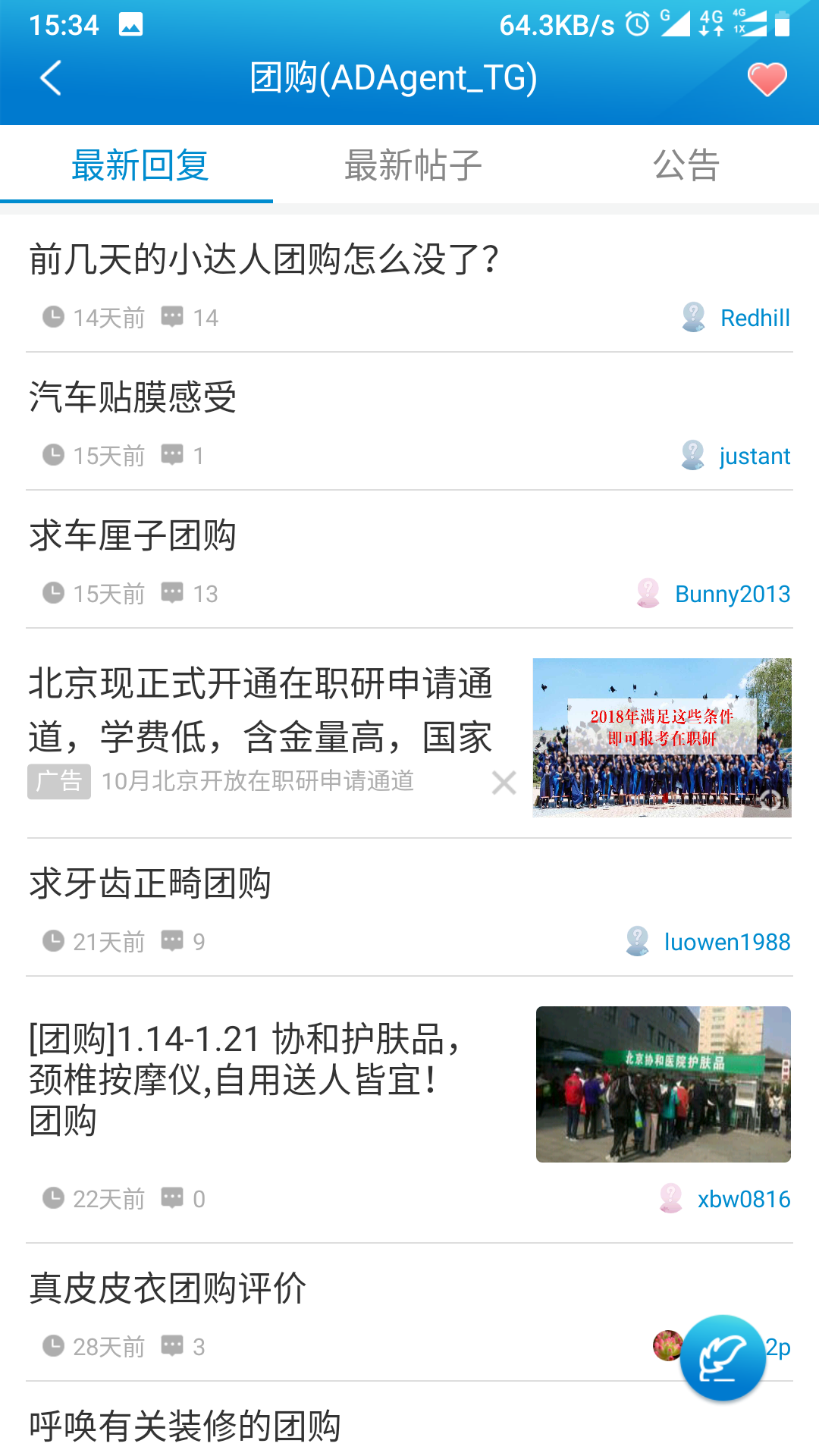Dismiss the 在职研 ad with the X
Image resolution: width=819 pixels, height=1456 pixels.
pyautogui.click(x=503, y=783)
